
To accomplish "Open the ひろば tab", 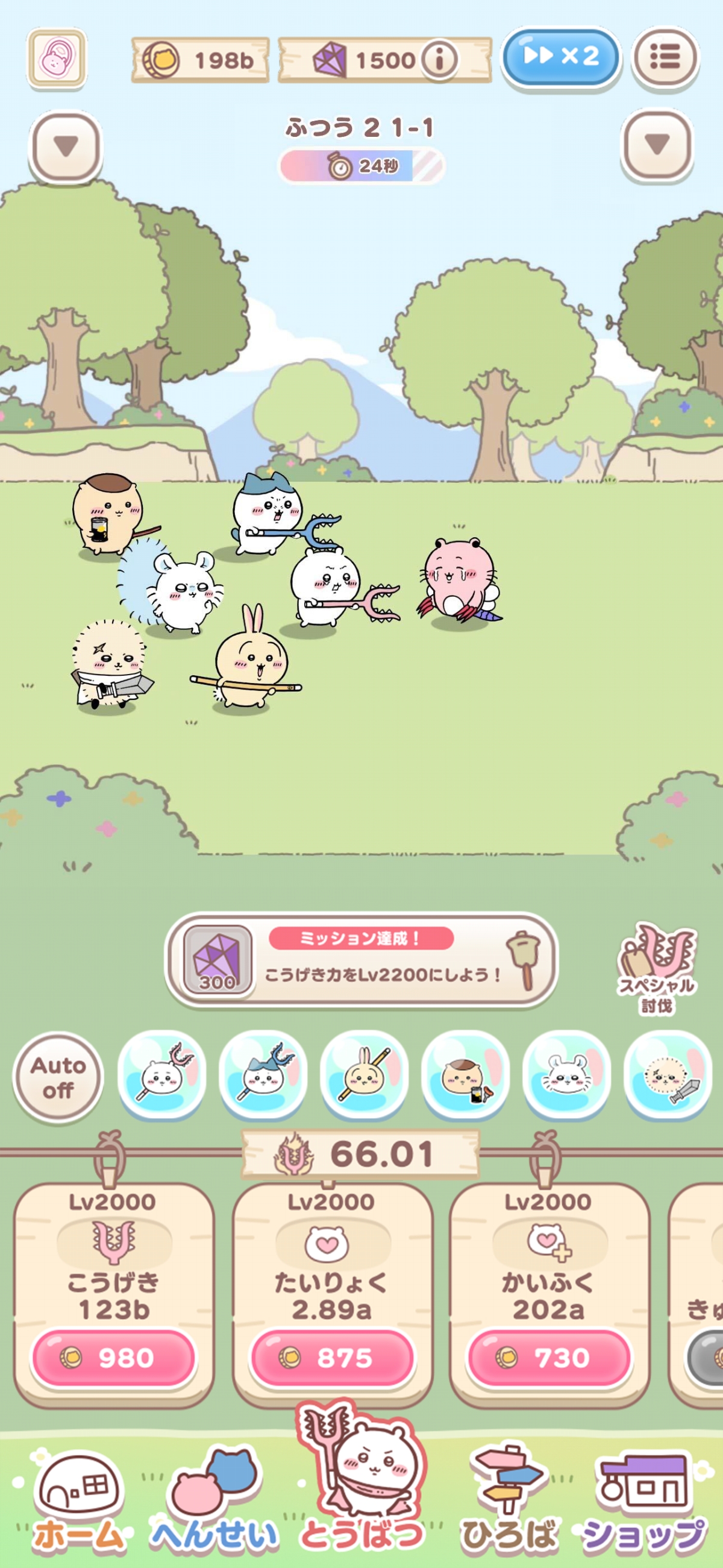I will [510, 1501].
